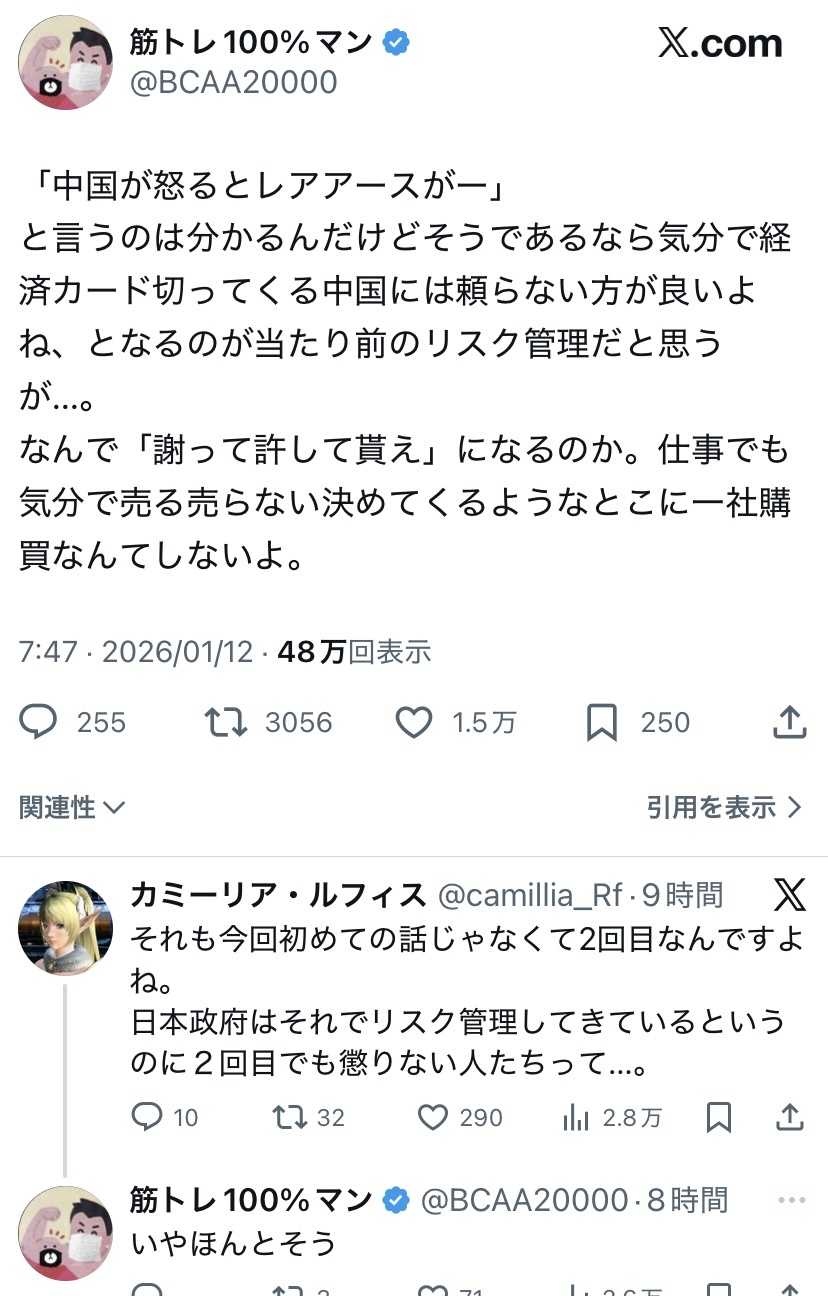The height and width of the screenshot is (1296, 828).
Task: Repost カミーリア・ルフィス comment with 32 reposts
Action: [290, 1117]
